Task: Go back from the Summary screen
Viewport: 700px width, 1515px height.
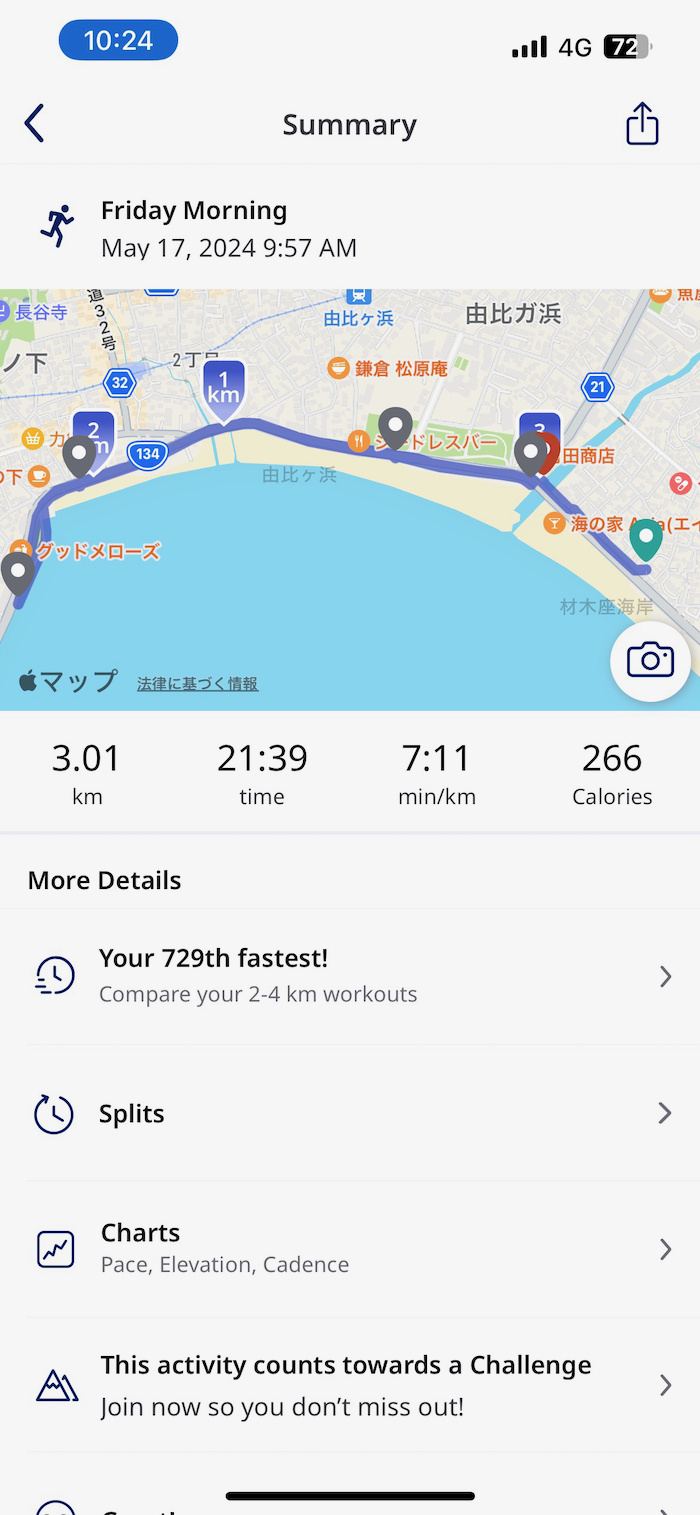Action: (x=35, y=124)
